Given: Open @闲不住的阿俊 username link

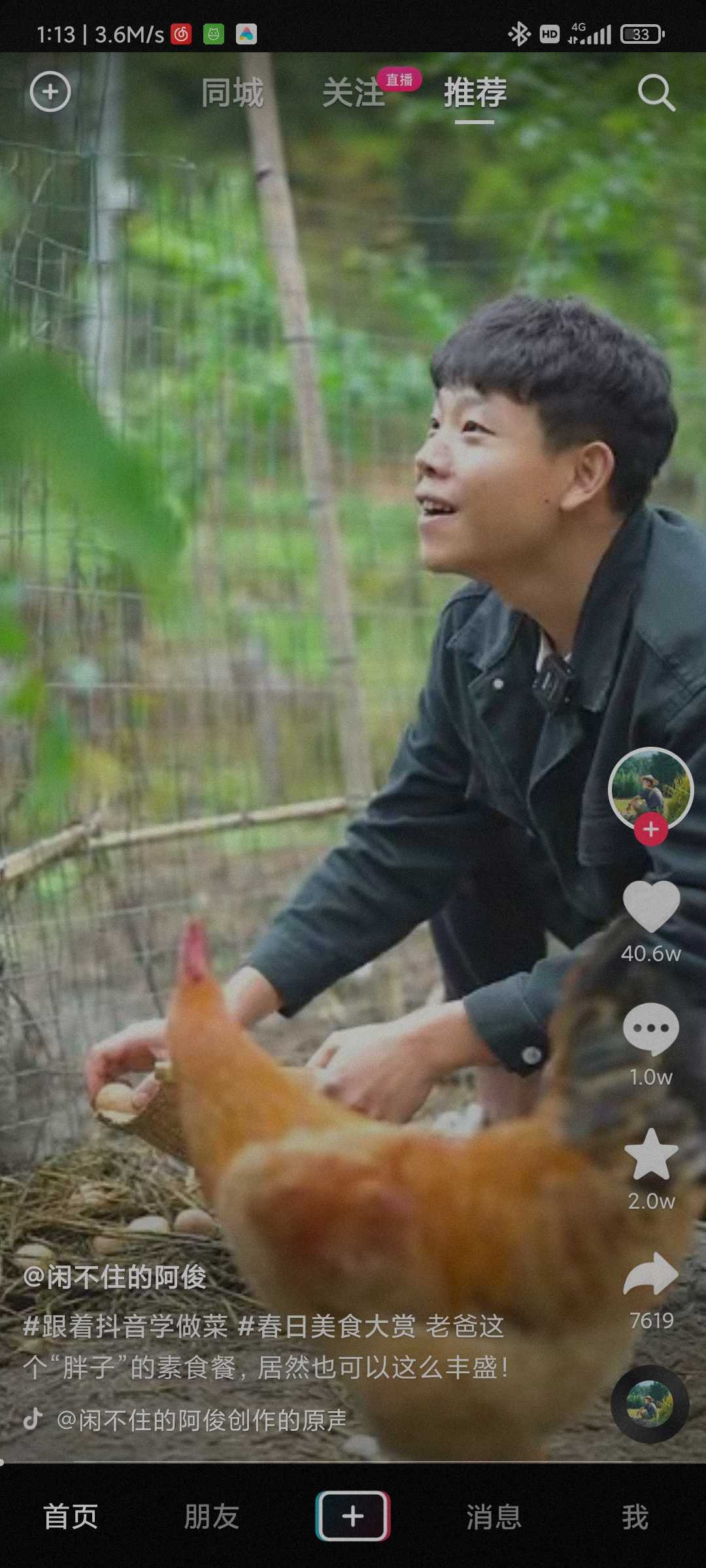Looking at the screenshot, I should (114, 1277).
